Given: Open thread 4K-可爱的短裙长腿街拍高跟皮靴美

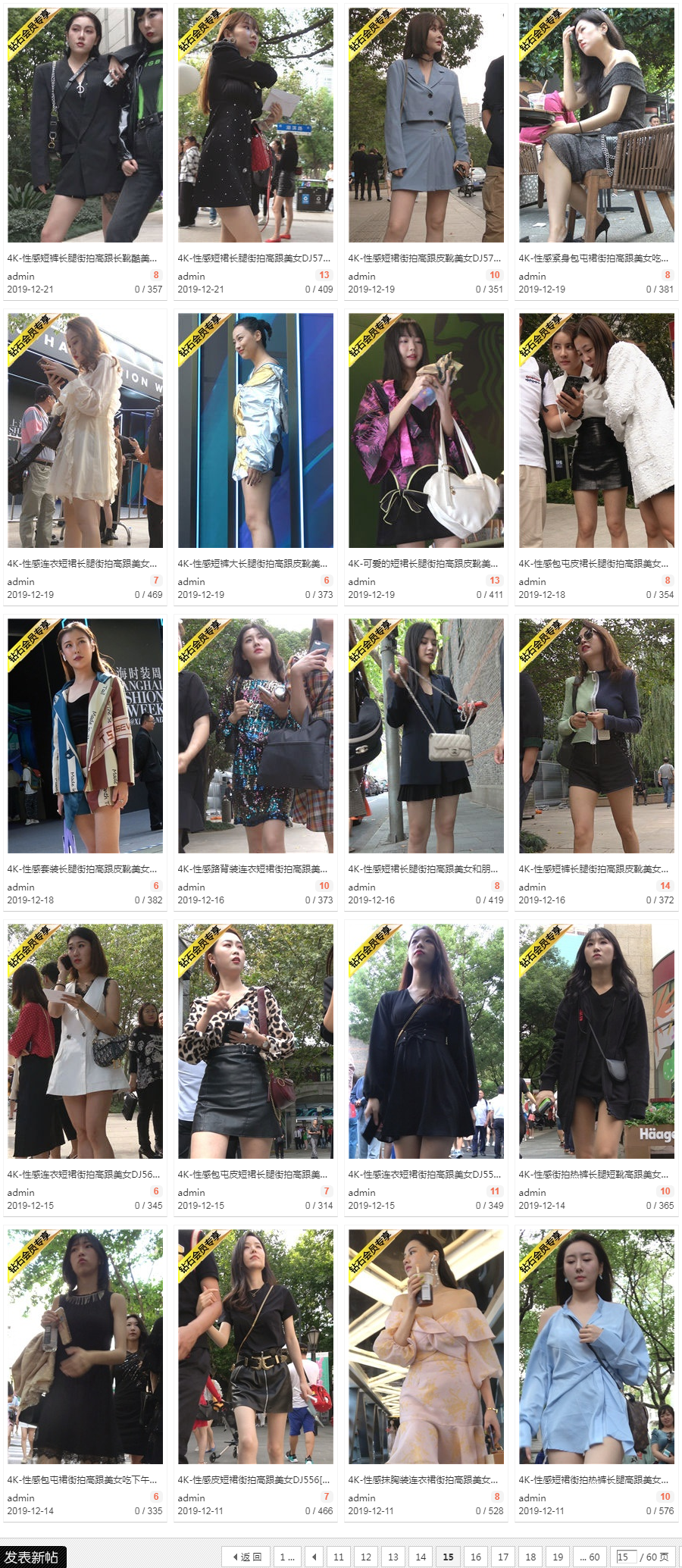Looking at the screenshot, I should (423, 563).
